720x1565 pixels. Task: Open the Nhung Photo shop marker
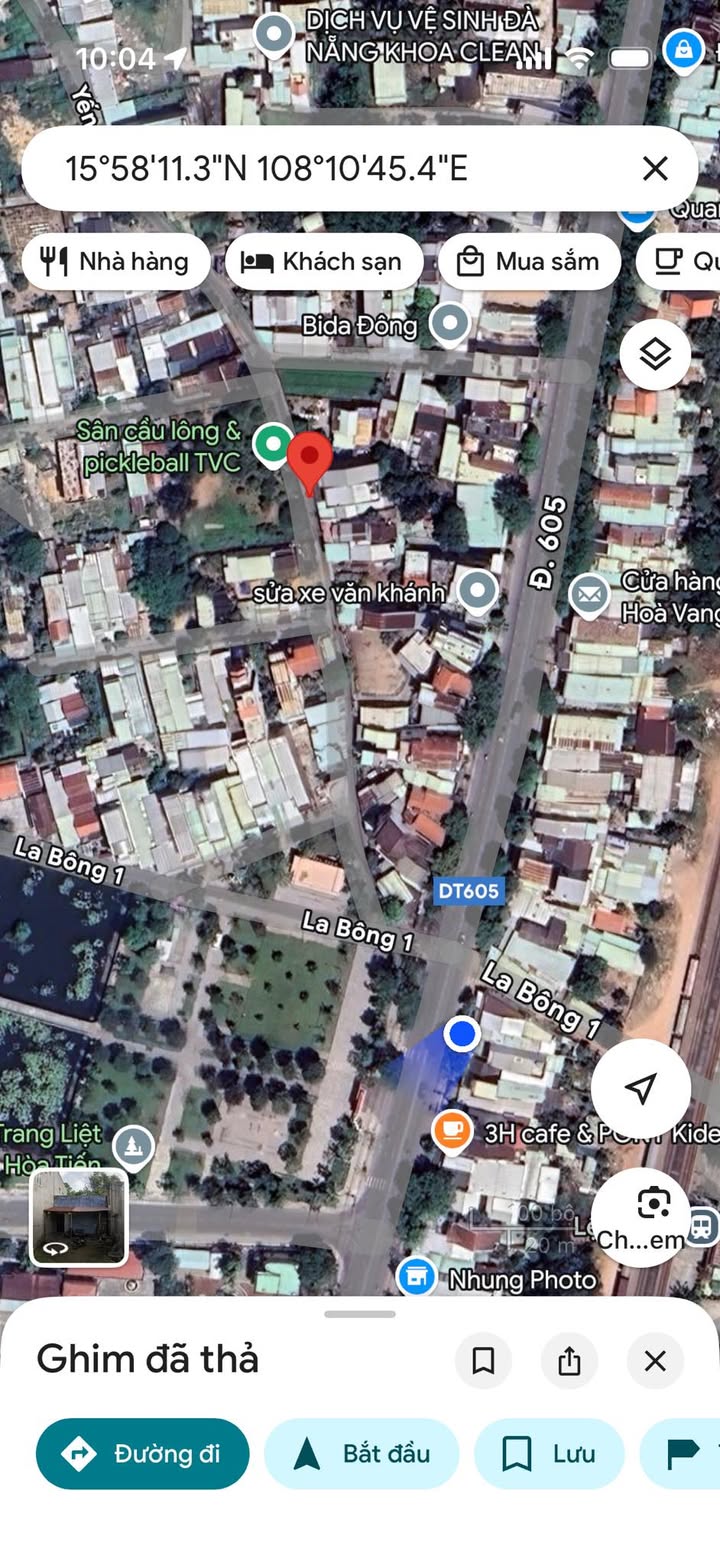tap(416, 1277)
